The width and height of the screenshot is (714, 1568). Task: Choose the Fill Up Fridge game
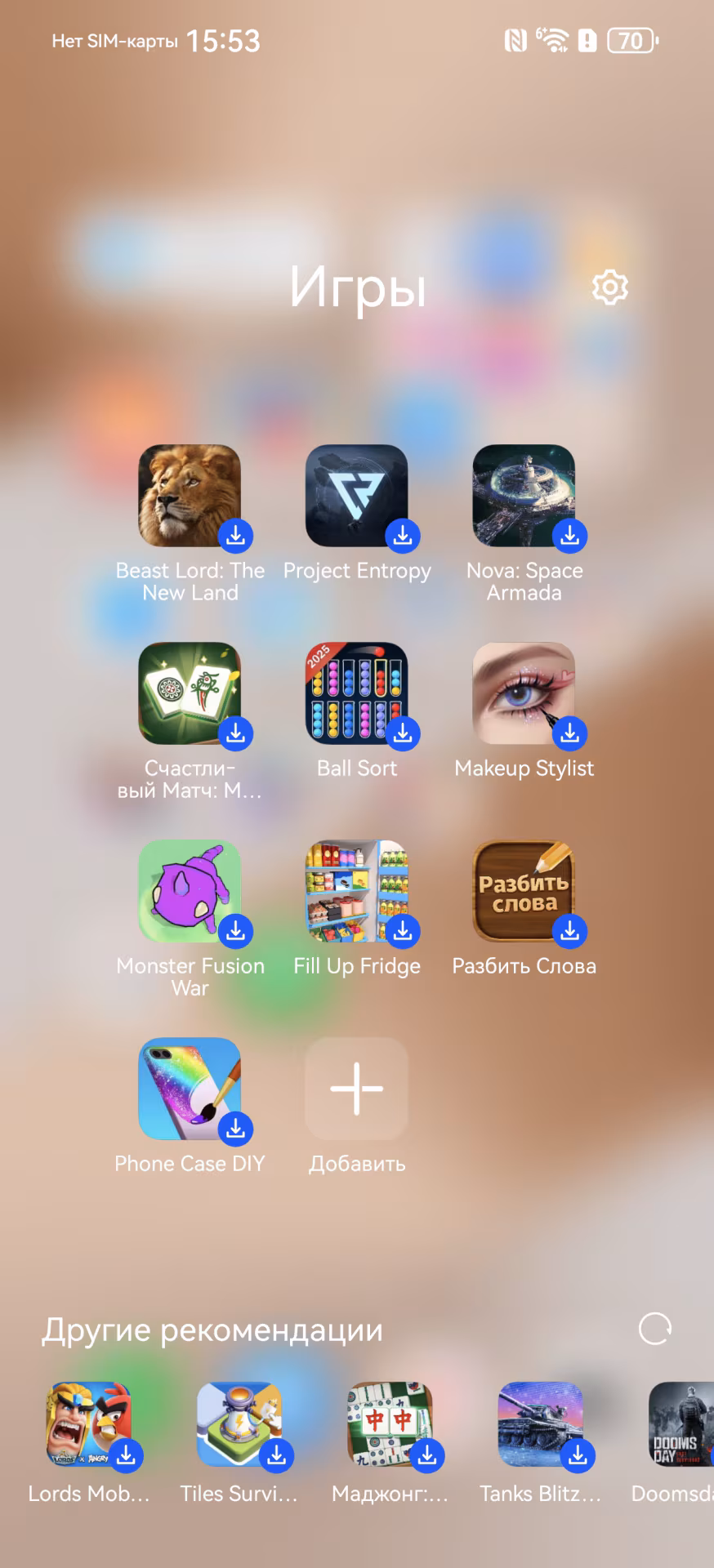click(357, 892)
